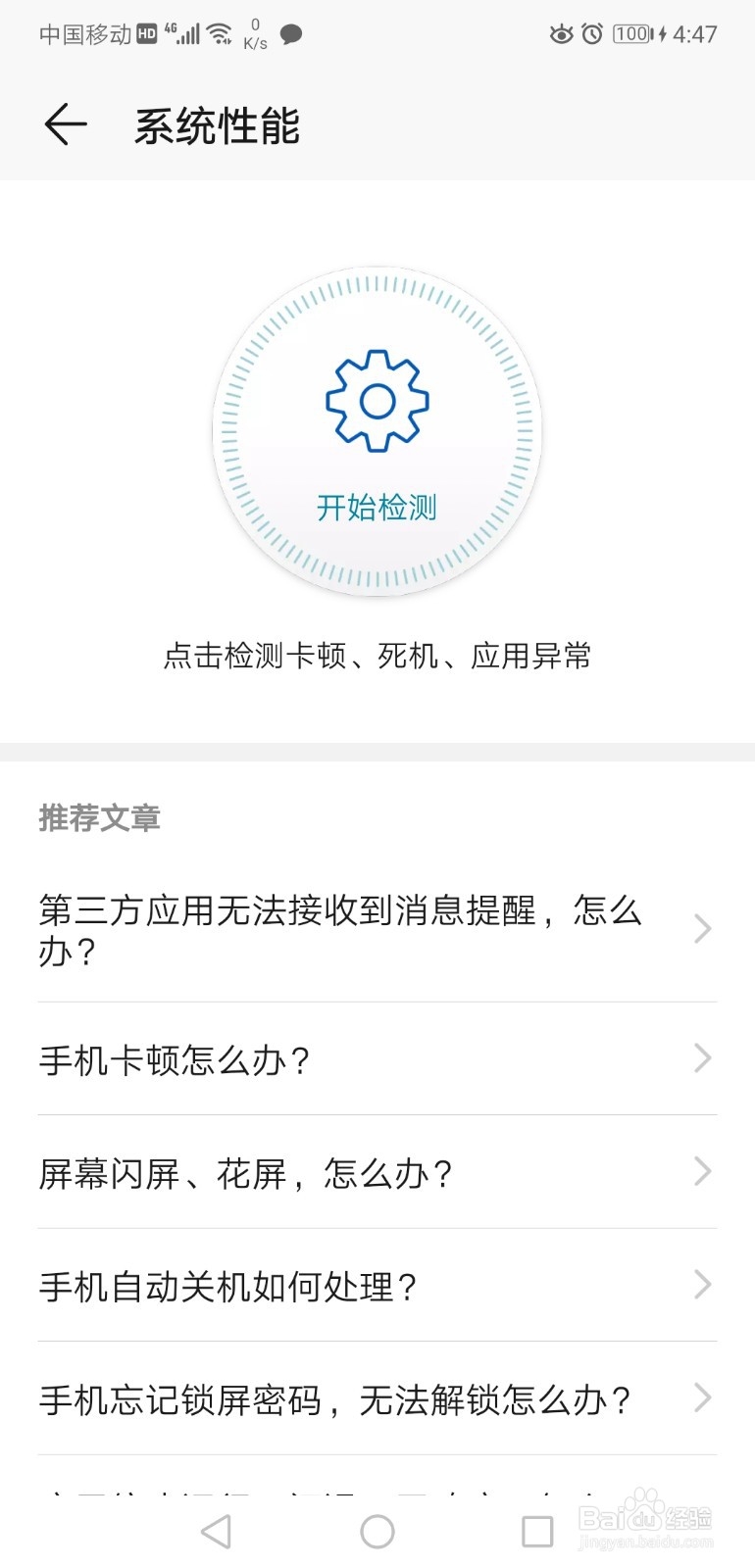Image resolution: width=755 pixels, height=1568 pixels.
Task: Start the 开始检测 system check
Action: 377,431
